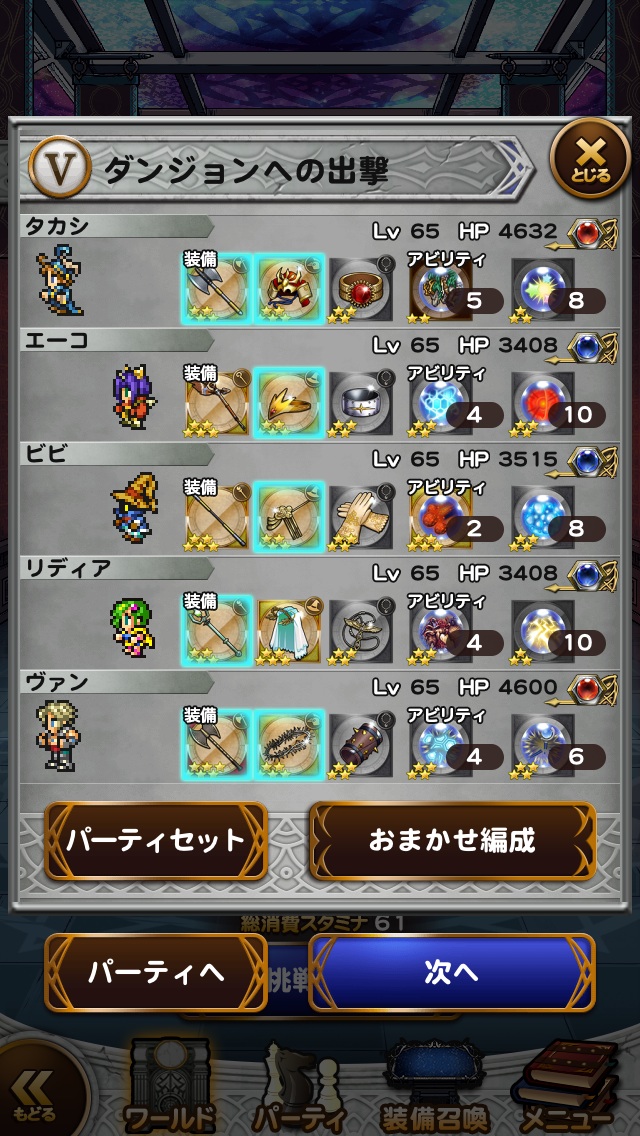
Task: Go back with the もどる button
Action: tap(35, 1095)
